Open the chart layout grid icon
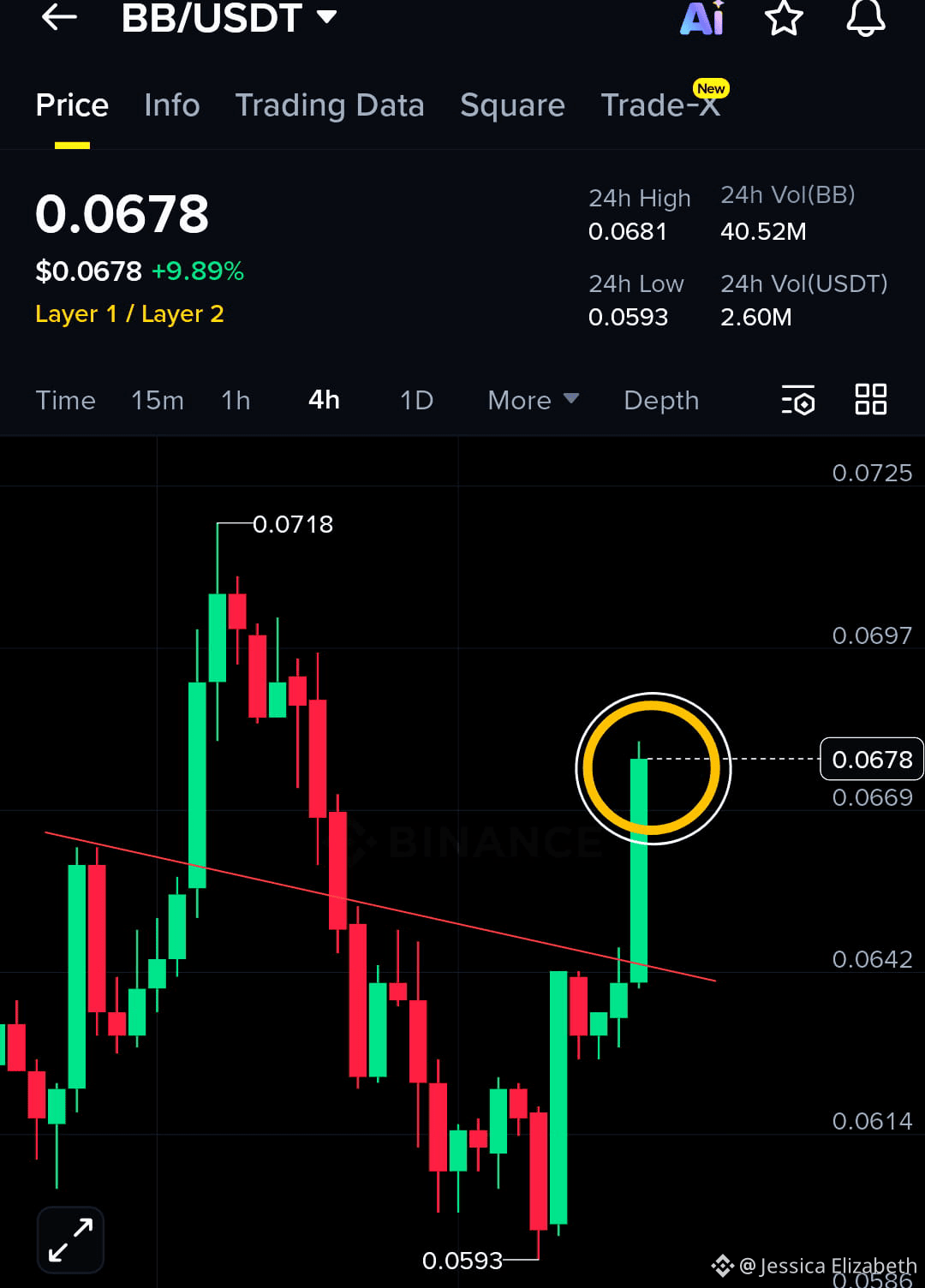This screenshot has height=1288, width=925. point(870,400)
